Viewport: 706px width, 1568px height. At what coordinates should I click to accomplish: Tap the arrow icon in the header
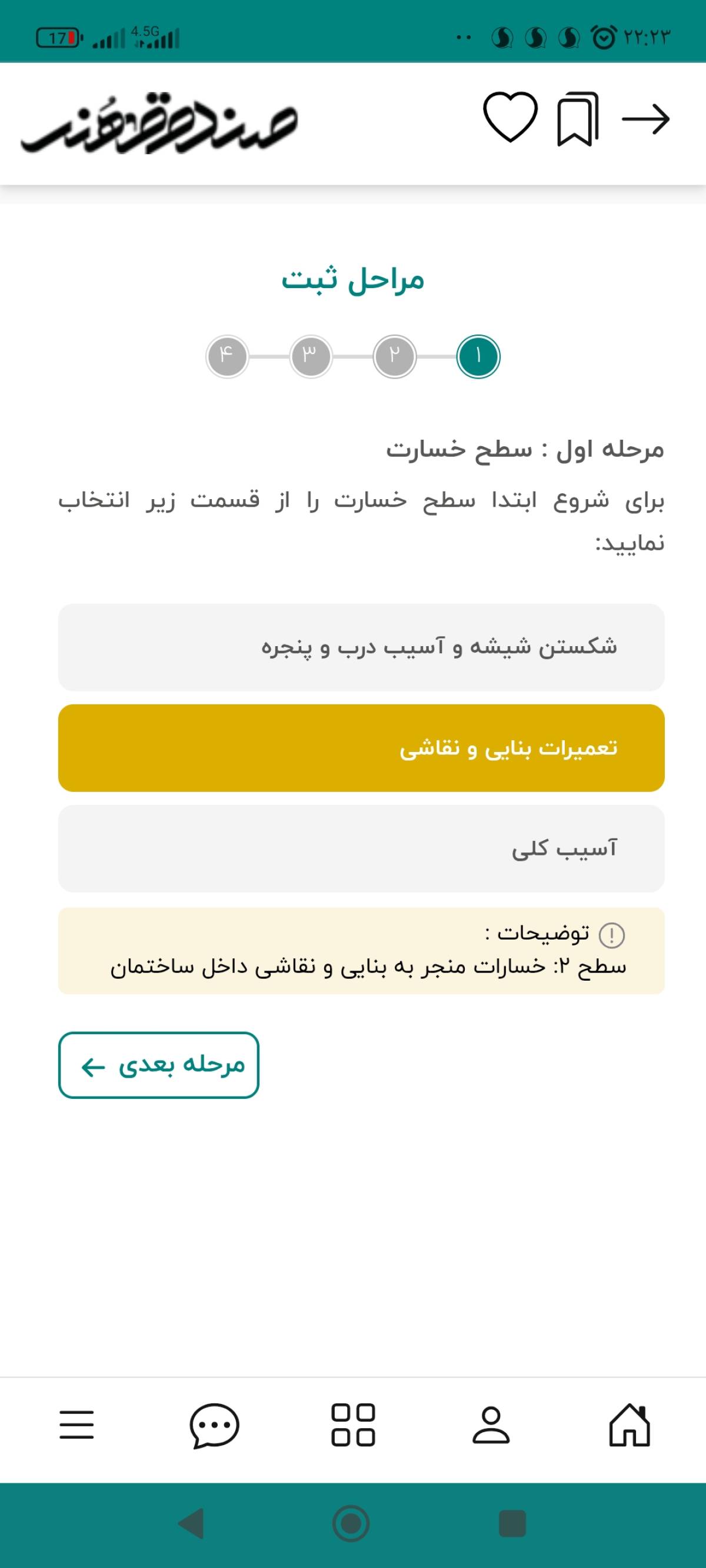click(645, 119)
